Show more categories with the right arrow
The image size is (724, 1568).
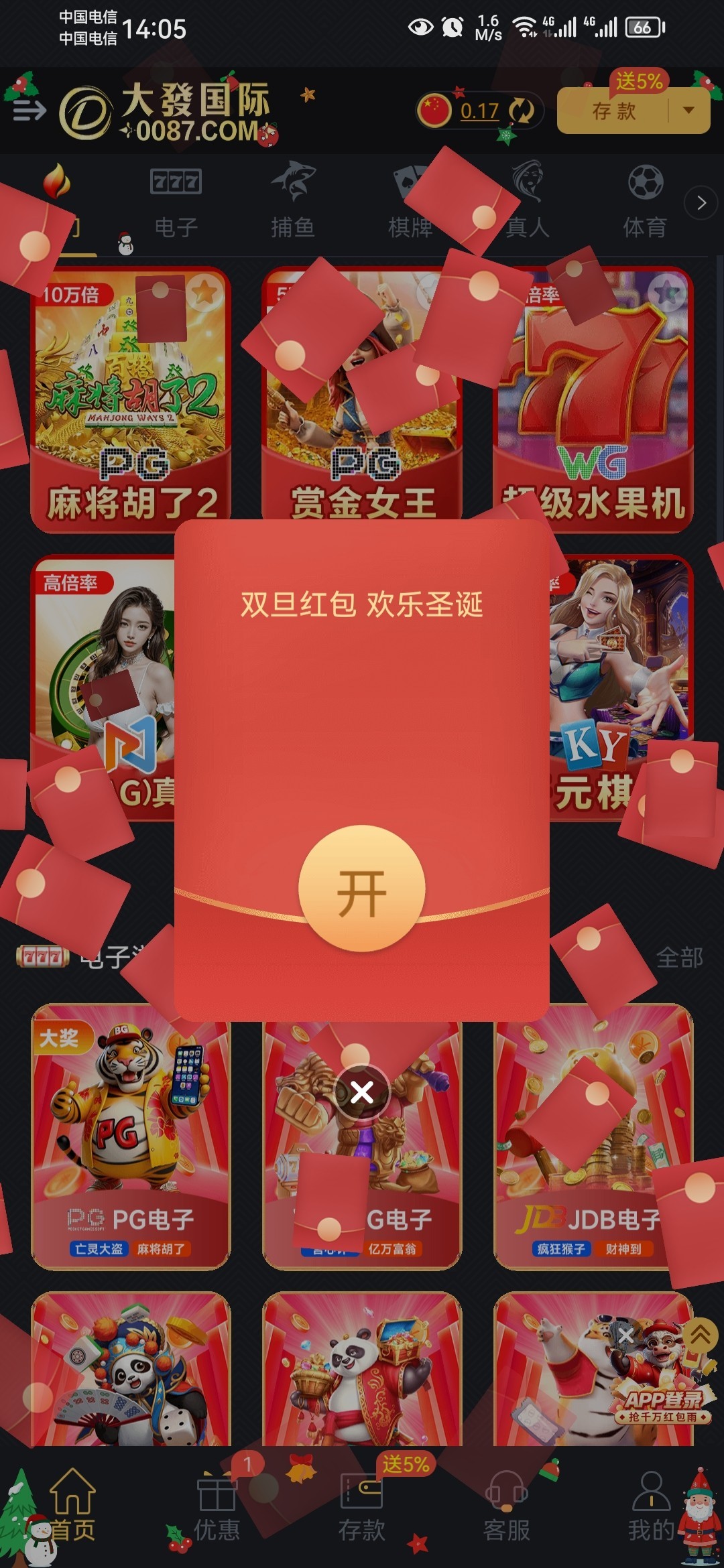[701, 202]
